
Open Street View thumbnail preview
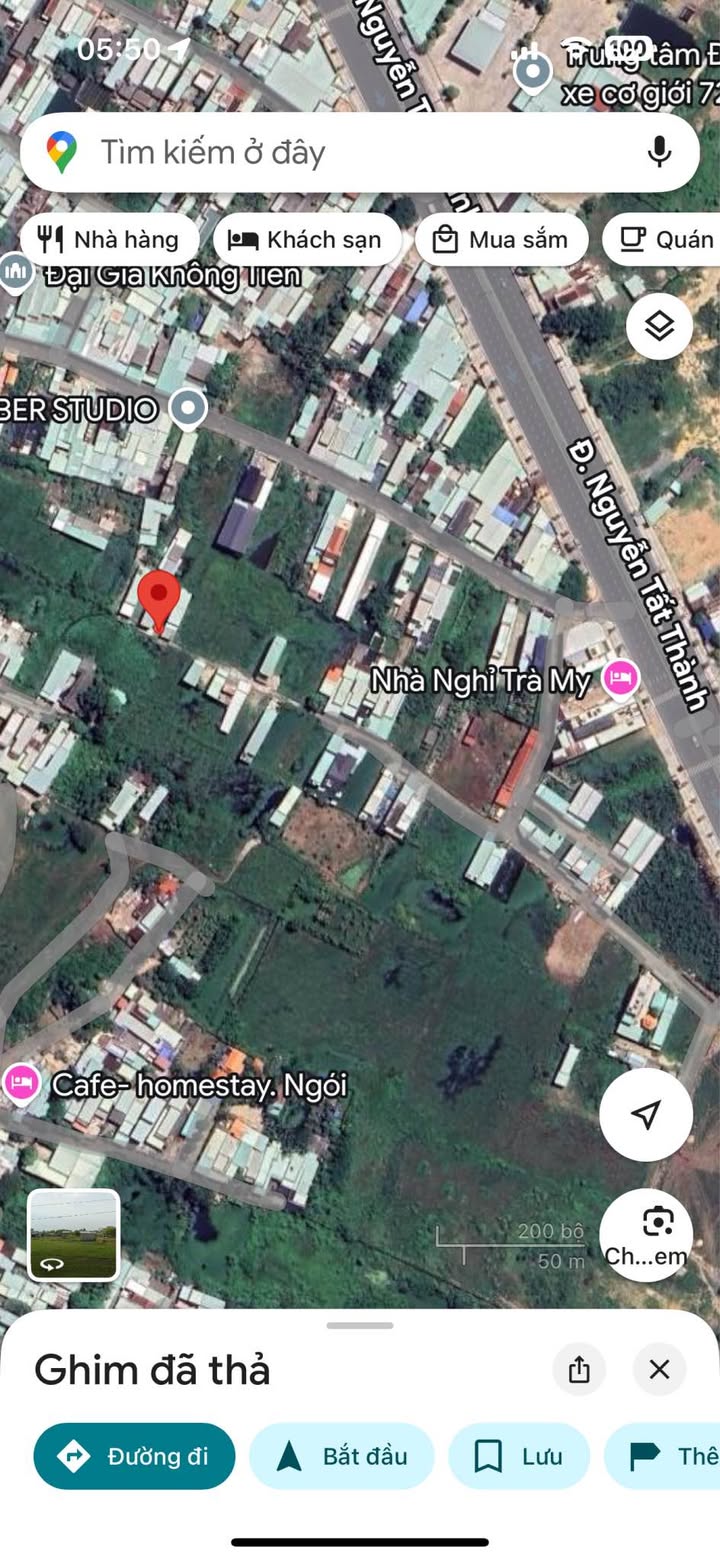74,1235
